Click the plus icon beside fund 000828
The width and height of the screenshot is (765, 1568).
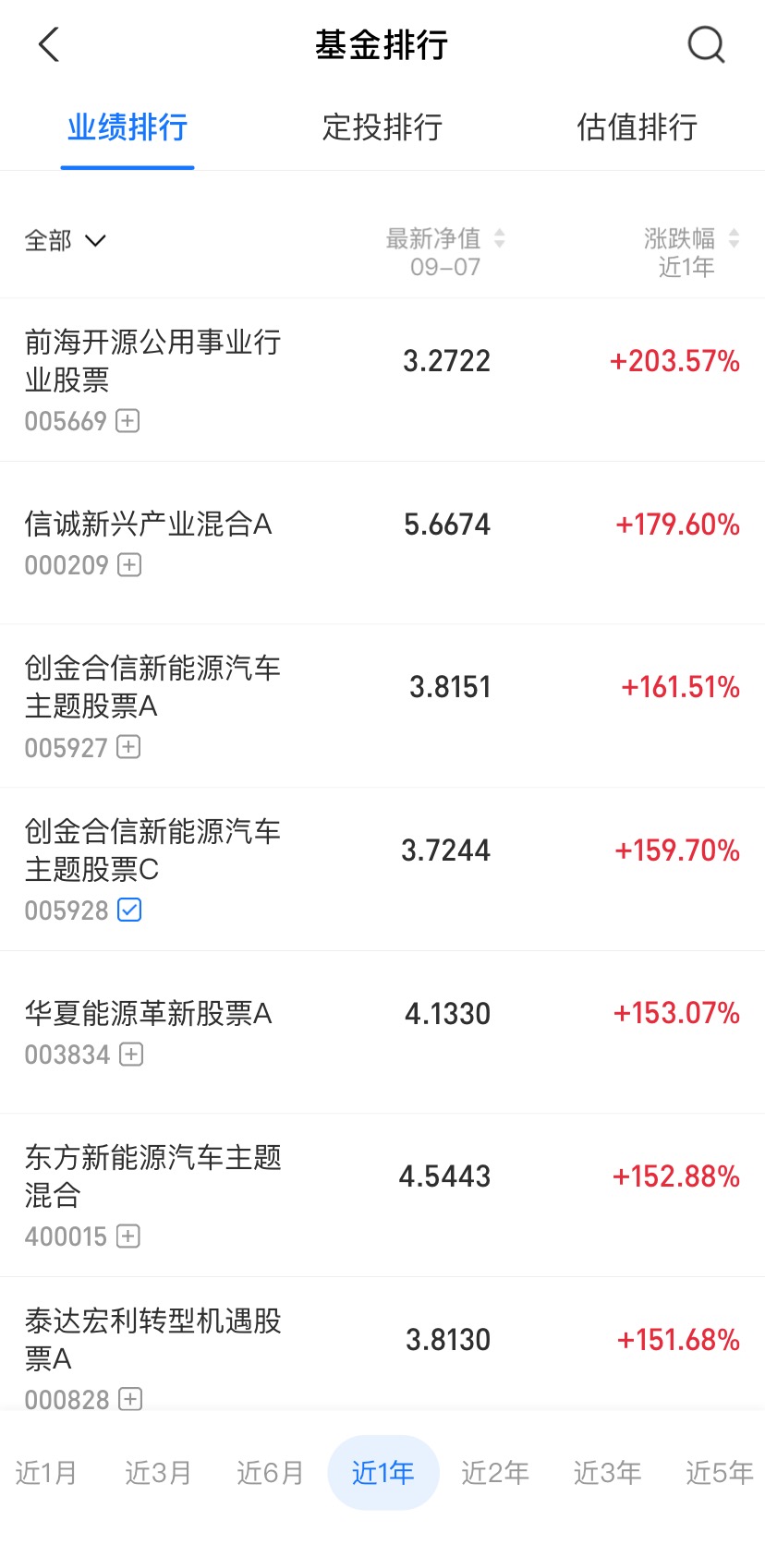(x=131, y=1399)
